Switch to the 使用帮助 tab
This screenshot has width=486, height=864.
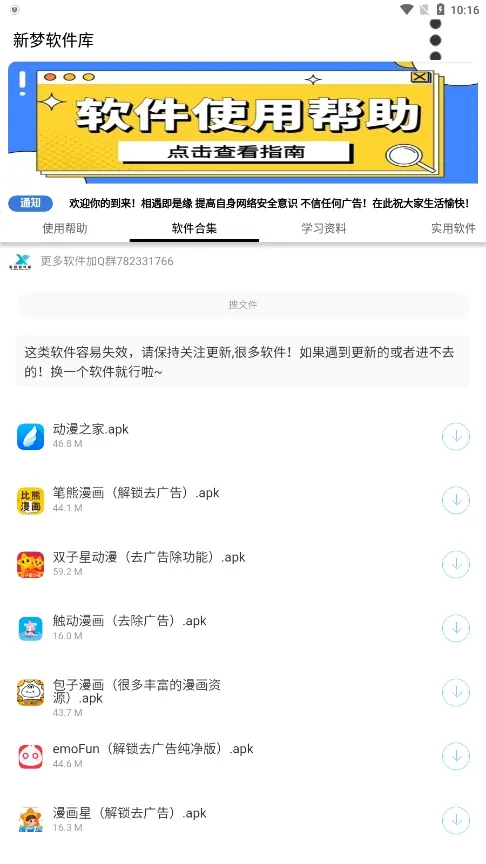tap(65, 228)
